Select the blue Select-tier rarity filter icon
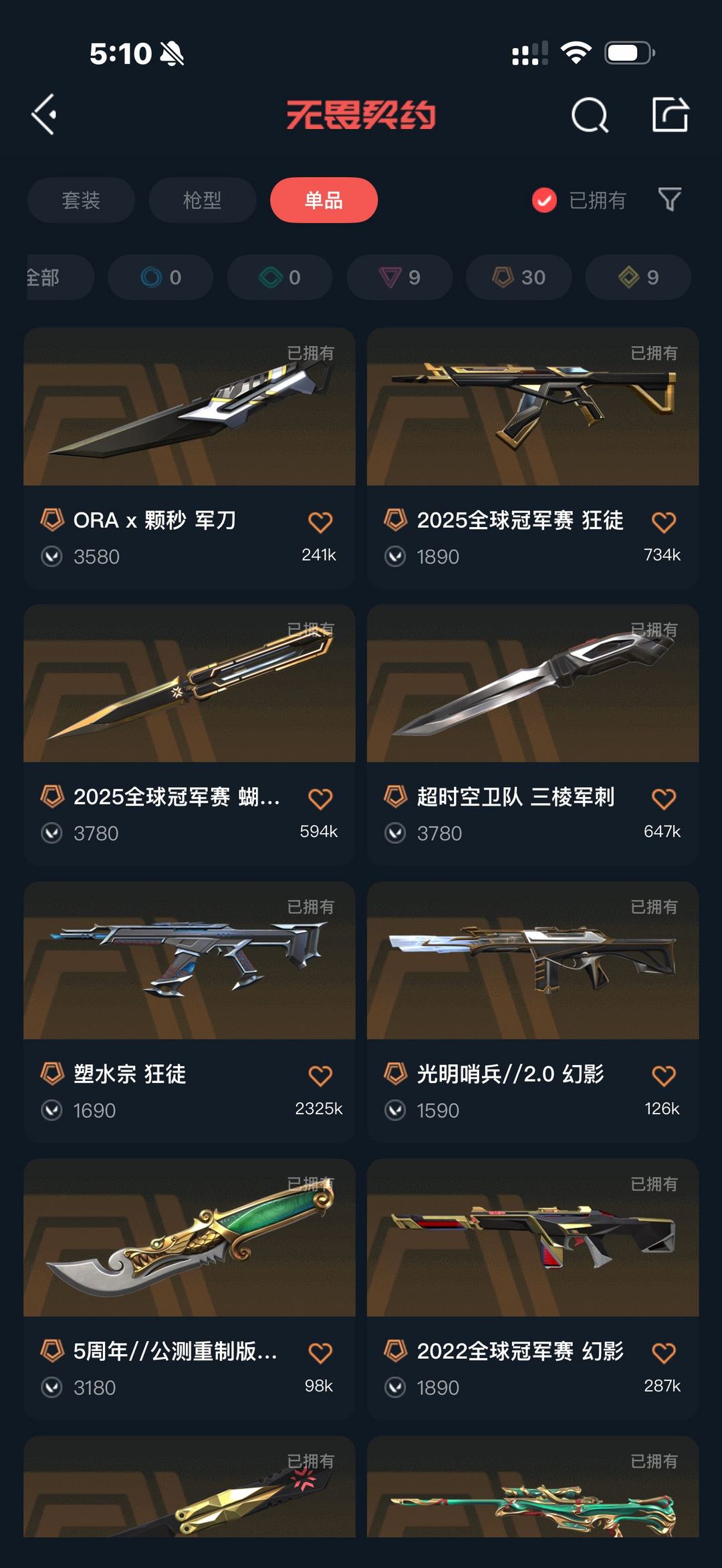Screen dimensions: 722x1568 (x=160, y=277)
